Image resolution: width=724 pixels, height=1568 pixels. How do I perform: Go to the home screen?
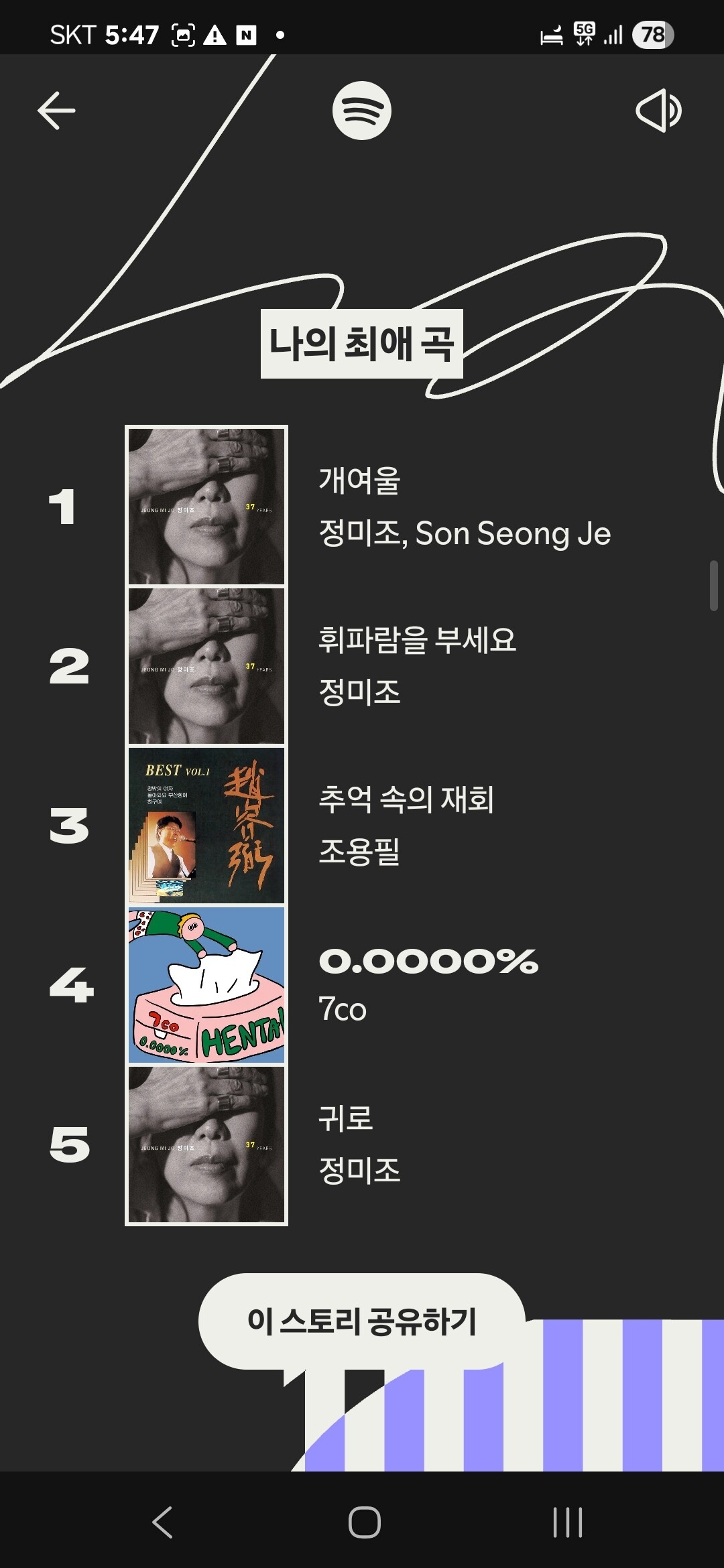(x=364, y=1522)
